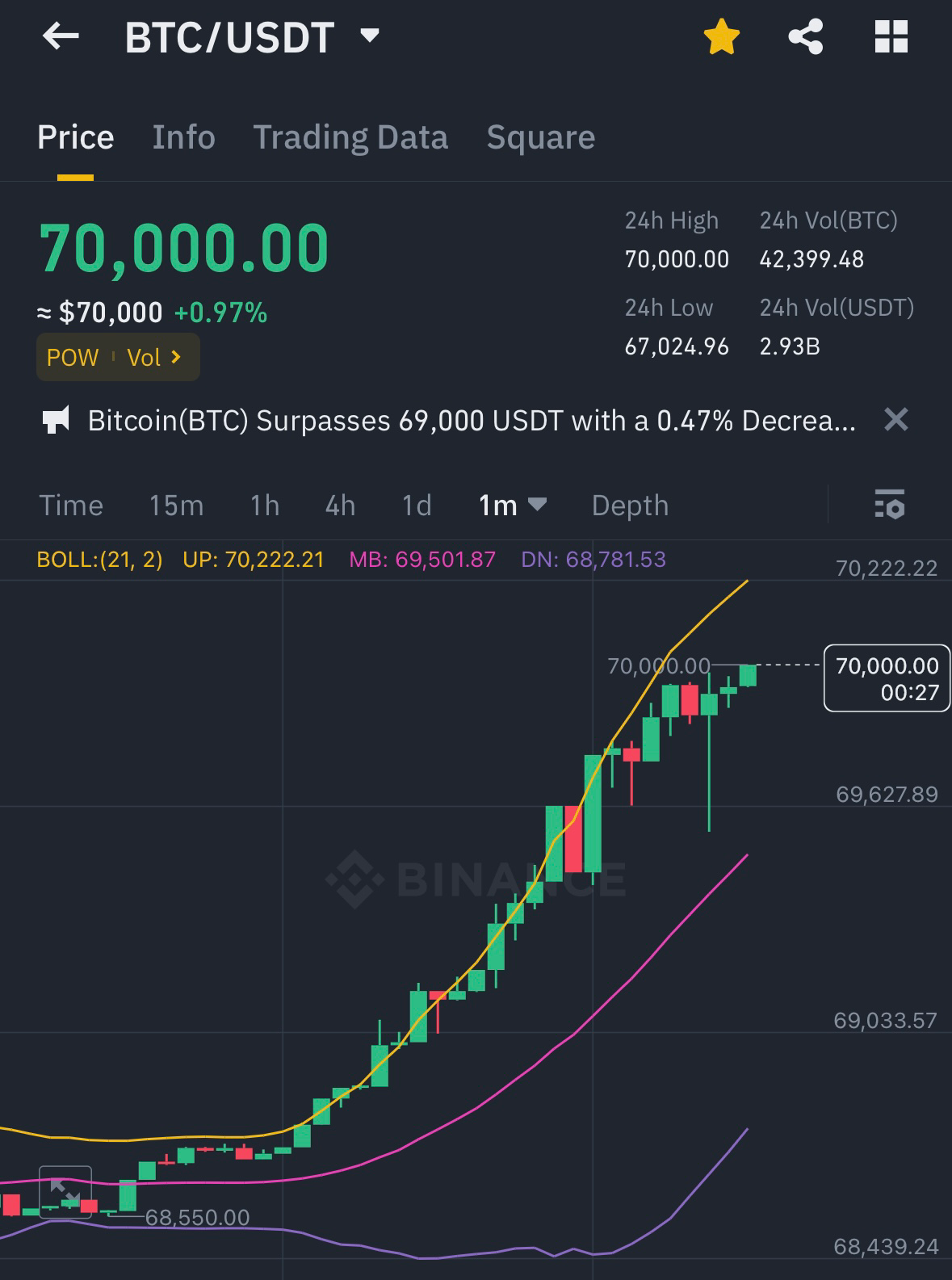Expand the 1m interval dropdown
This screenshot has height=1280, width=952.
tap(513, 506)
